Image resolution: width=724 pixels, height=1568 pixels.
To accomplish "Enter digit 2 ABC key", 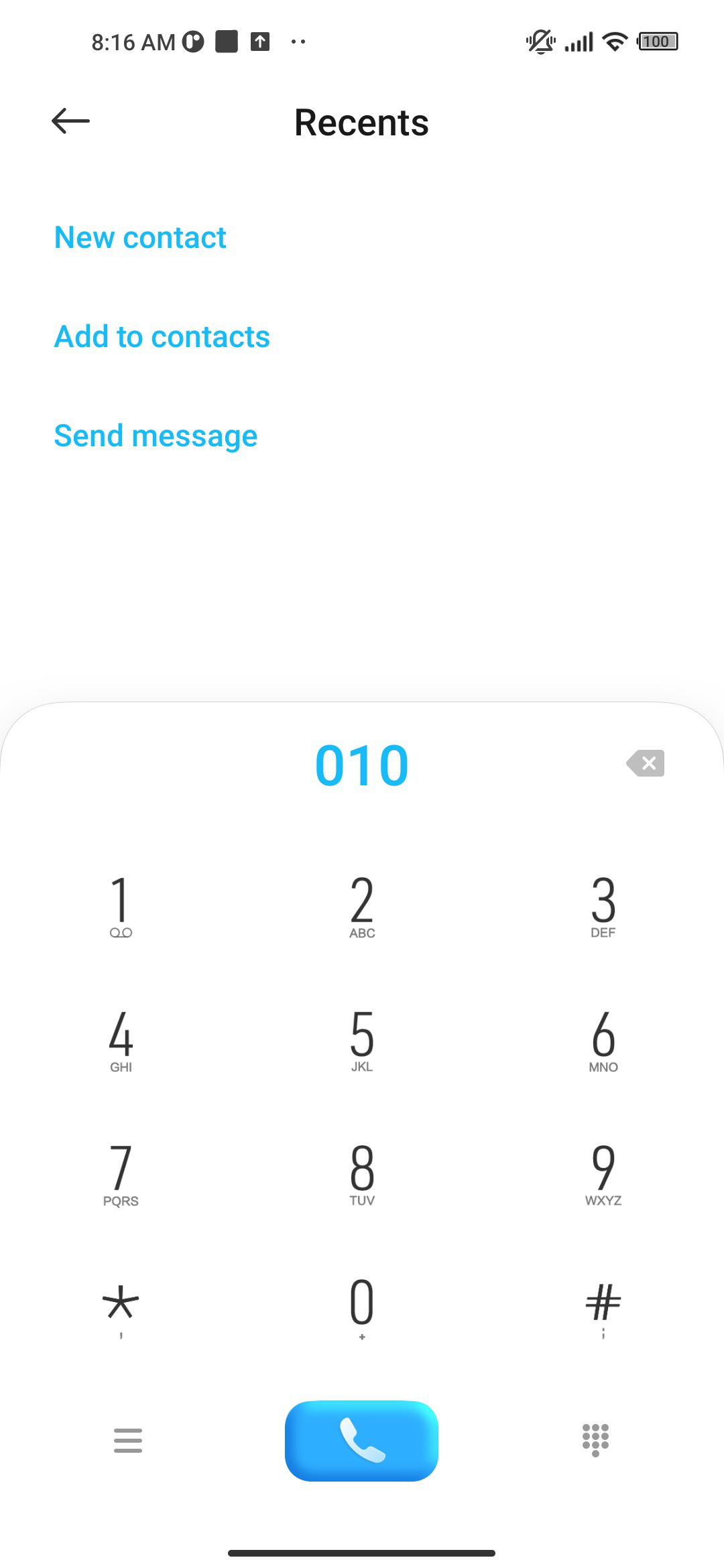I will 362,907.
